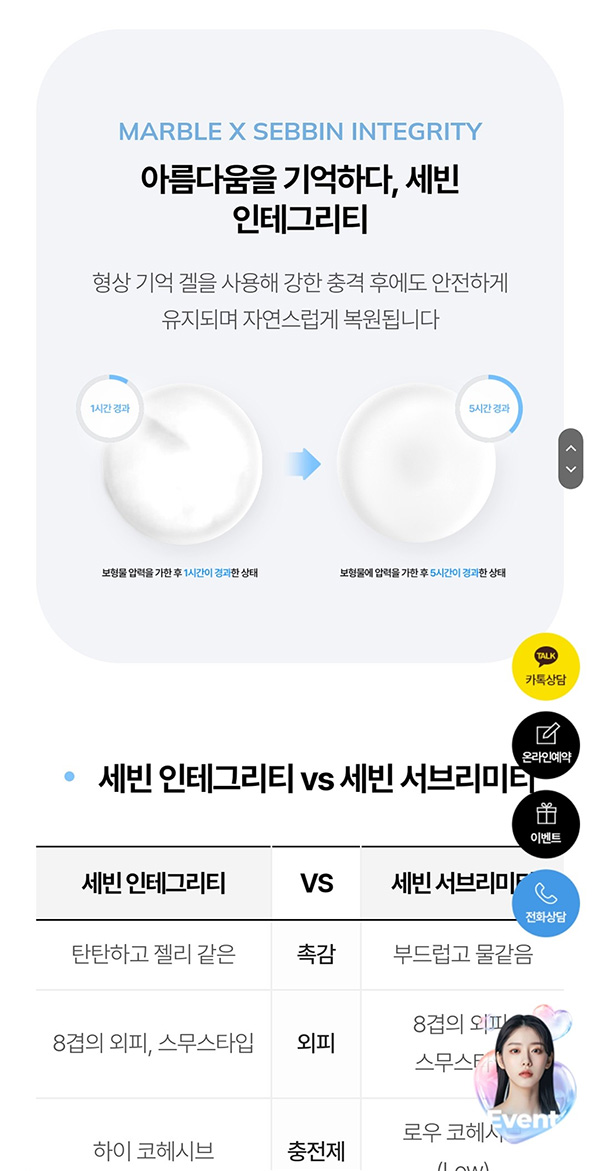
Task: Open online reservation (온라인예약)
Action: click(x=545, y=745)
